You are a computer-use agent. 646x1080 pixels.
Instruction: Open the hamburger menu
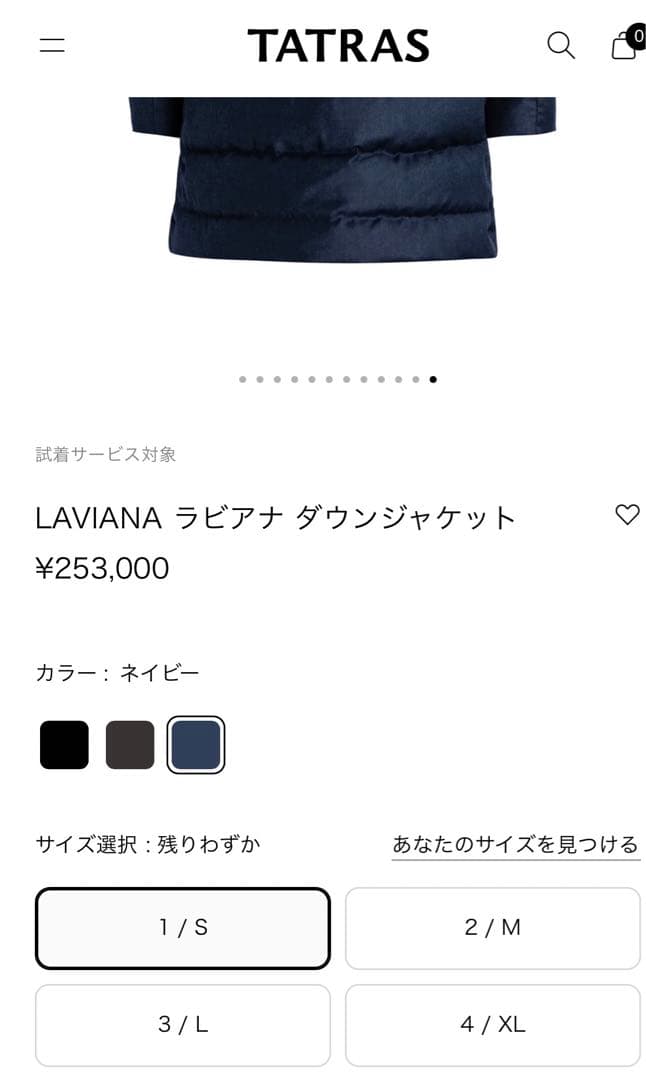point(52,45)
